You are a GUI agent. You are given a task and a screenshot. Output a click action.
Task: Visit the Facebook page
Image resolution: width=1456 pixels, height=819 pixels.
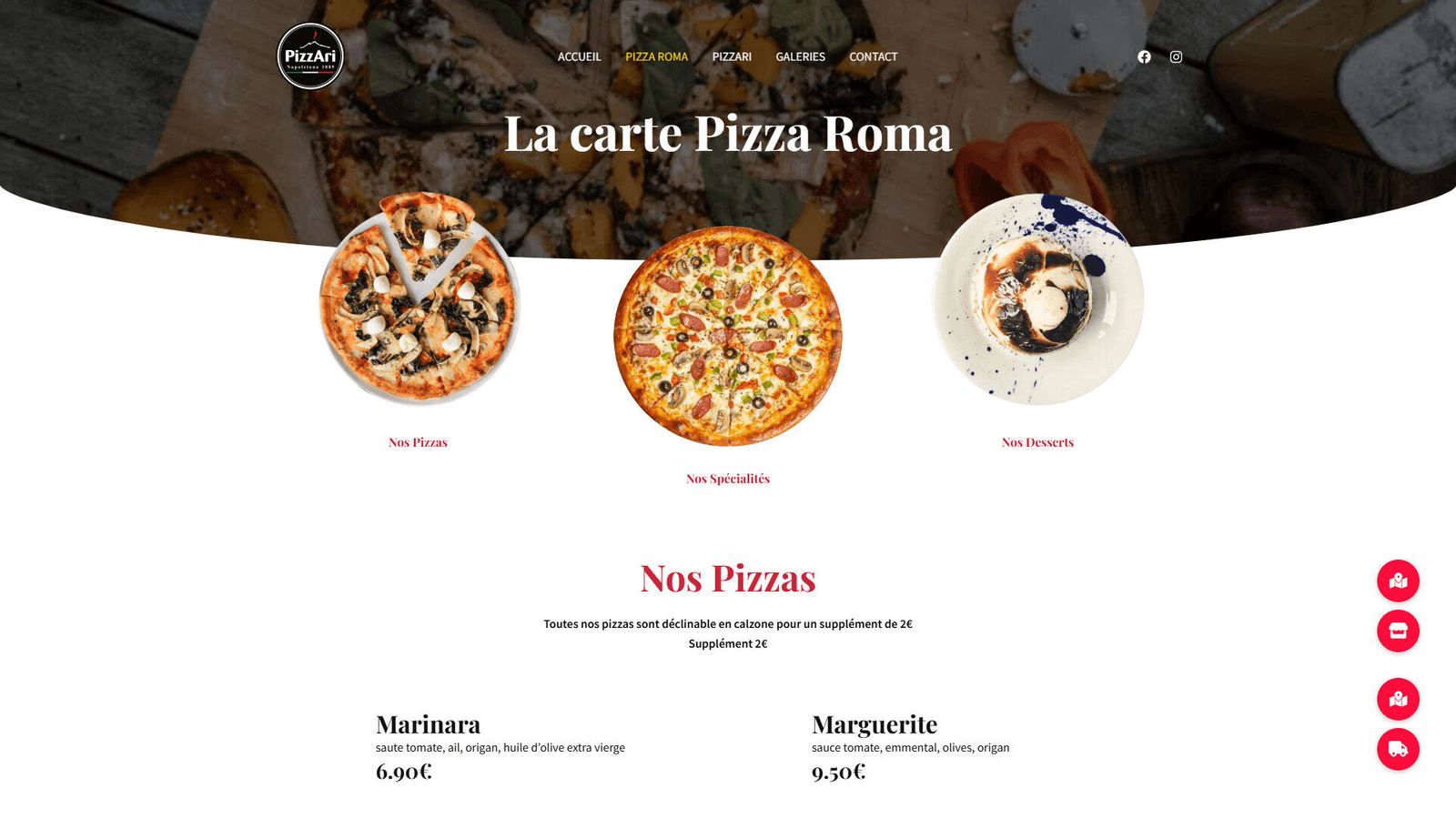tap(1144, 56)
